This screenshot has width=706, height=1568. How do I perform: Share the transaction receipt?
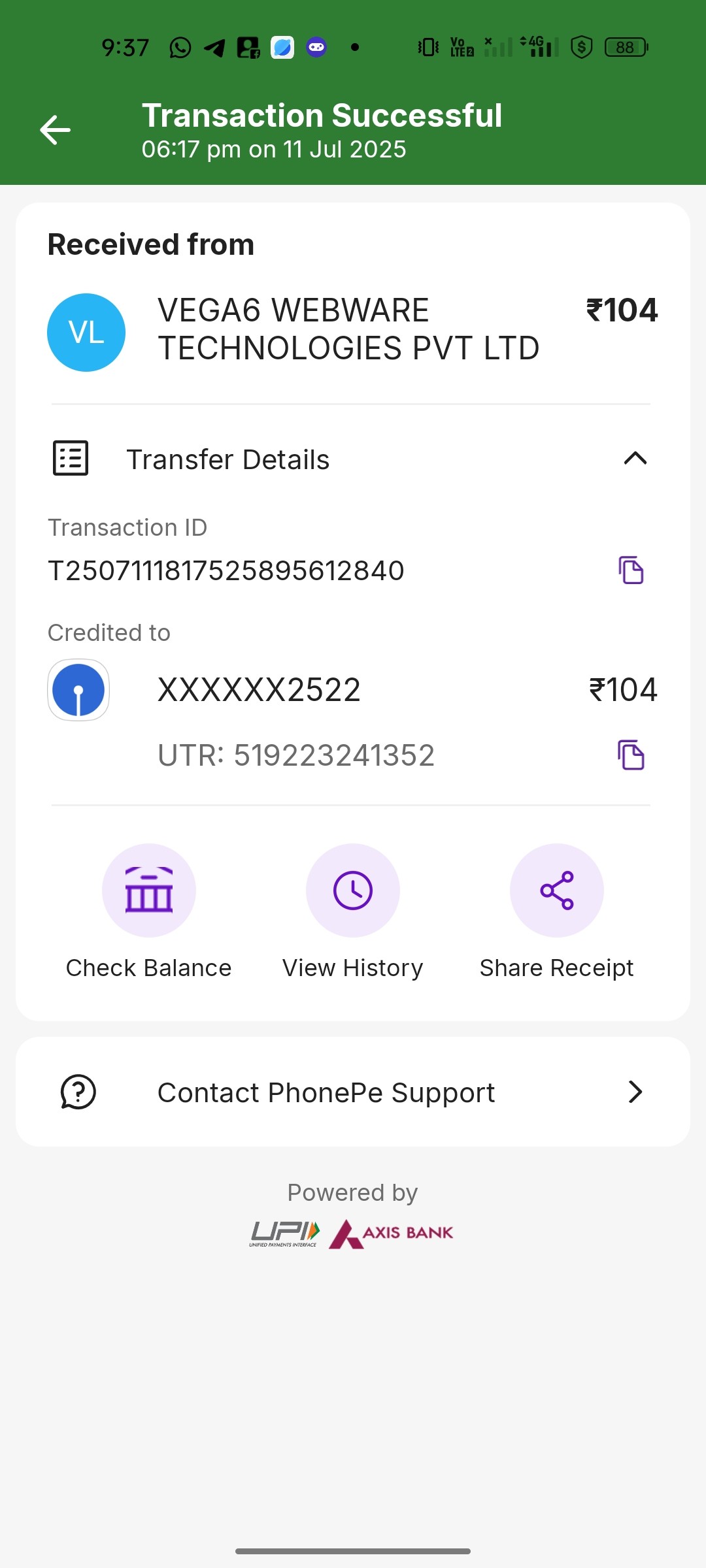point(557,891)
